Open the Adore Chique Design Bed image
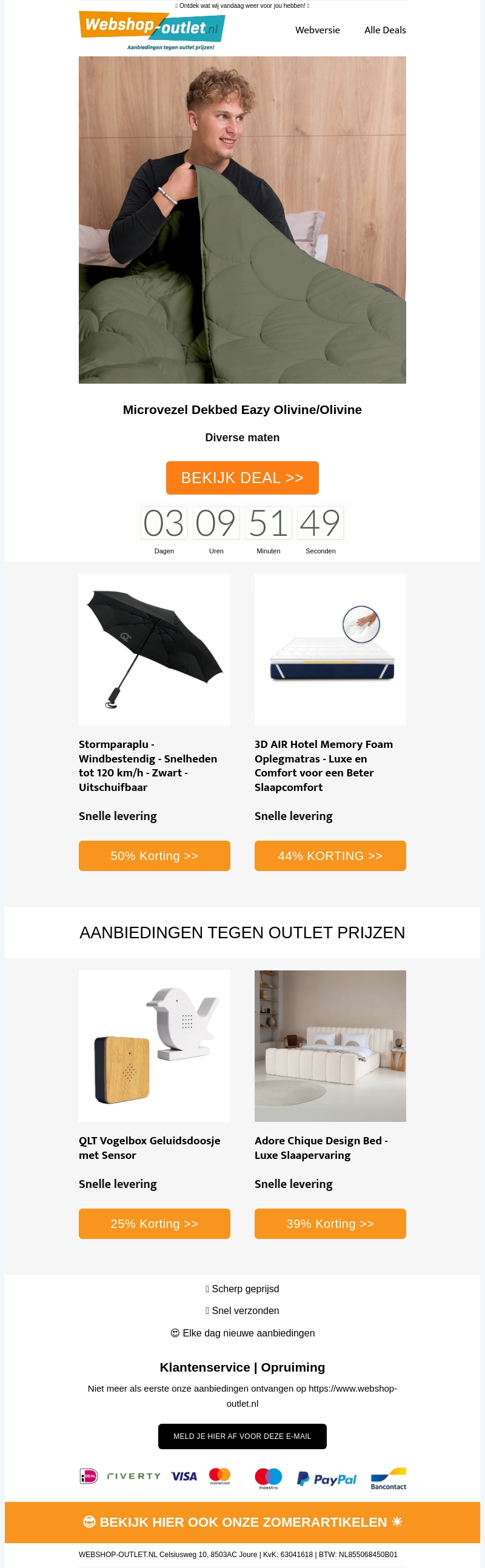The width and height of the screenshot is (485, 1568). pos(330,1046)
